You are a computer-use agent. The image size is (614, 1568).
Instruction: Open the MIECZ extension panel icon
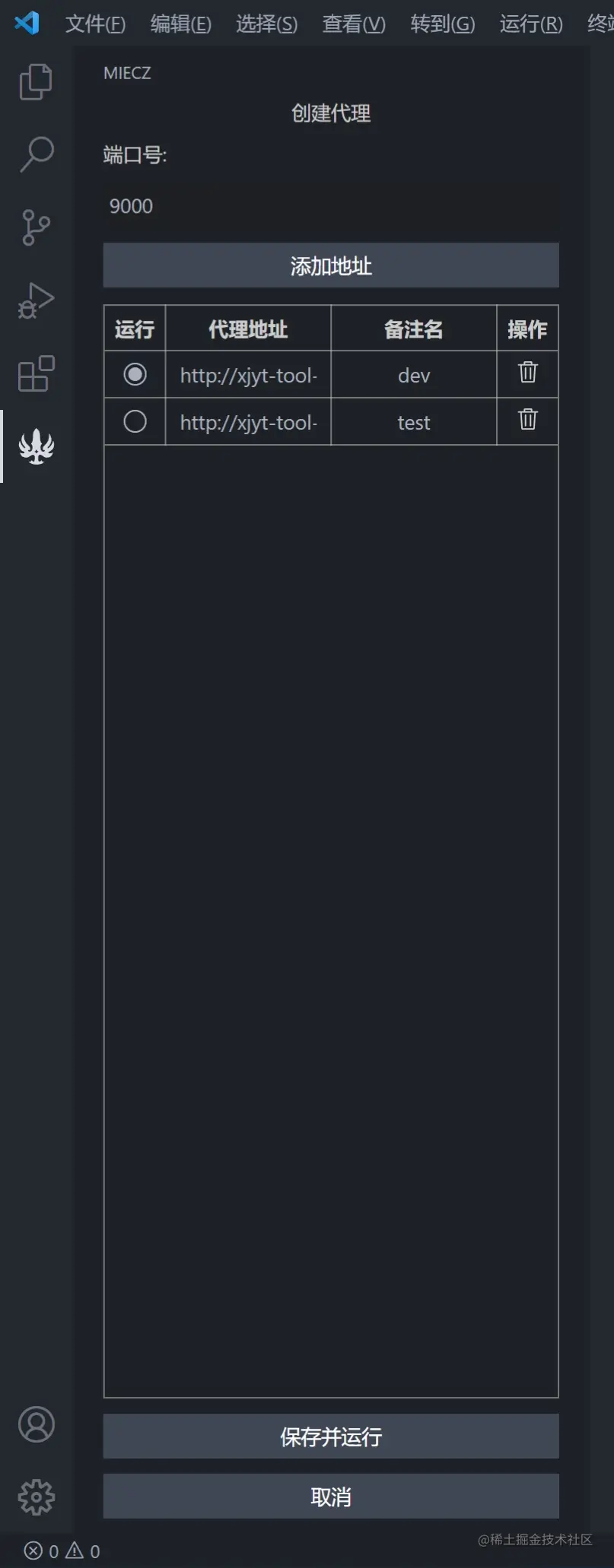36,446
